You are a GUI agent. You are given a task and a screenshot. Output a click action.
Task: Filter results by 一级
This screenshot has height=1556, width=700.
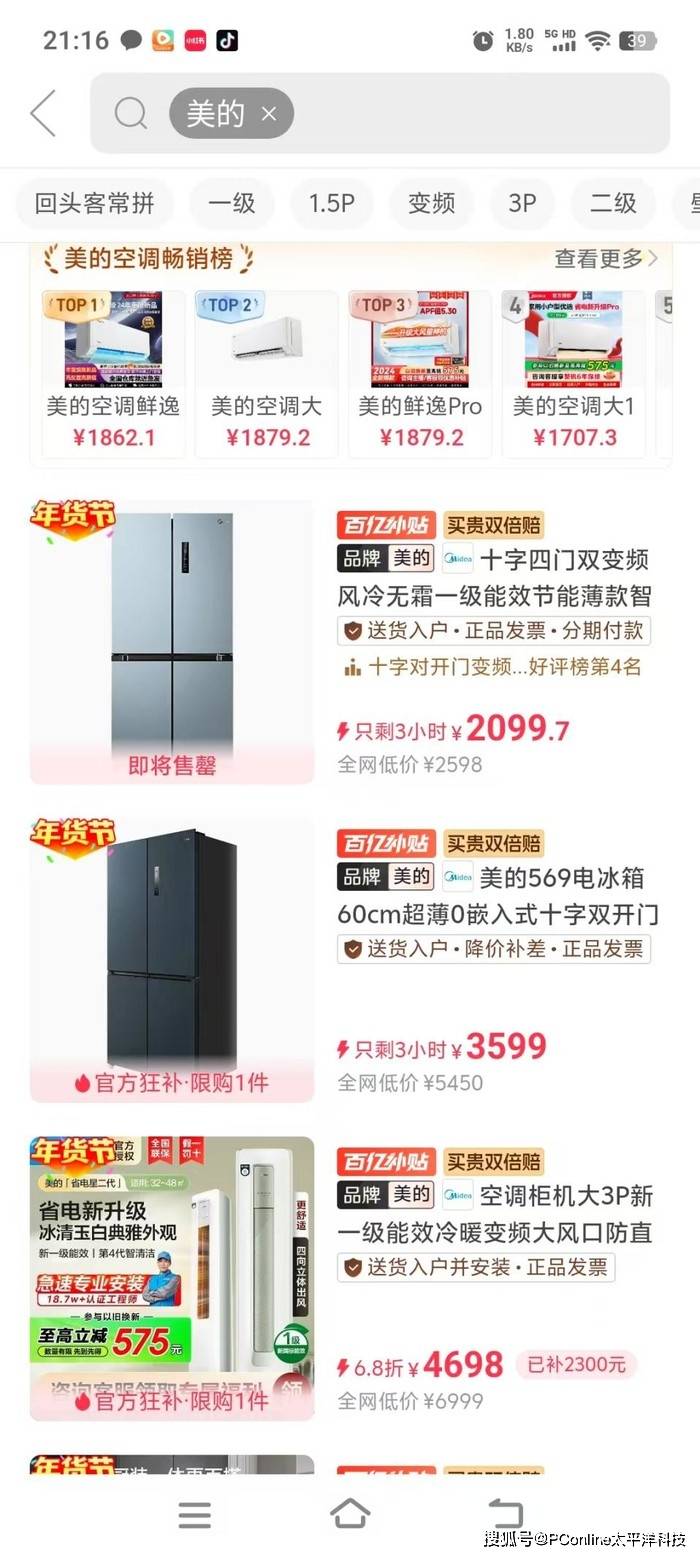231,204
